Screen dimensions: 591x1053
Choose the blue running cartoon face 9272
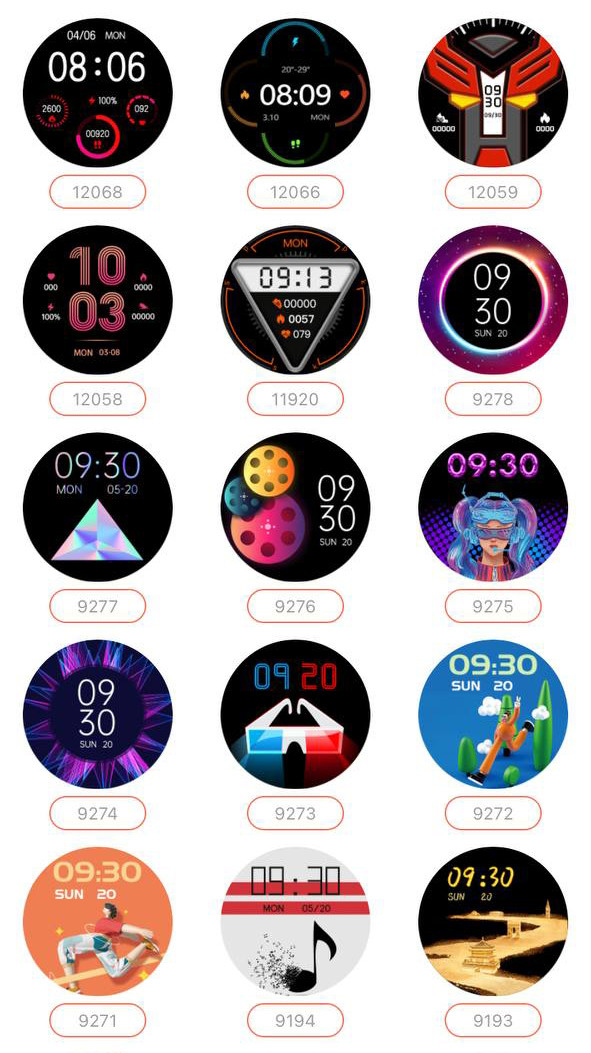(493, 714)
